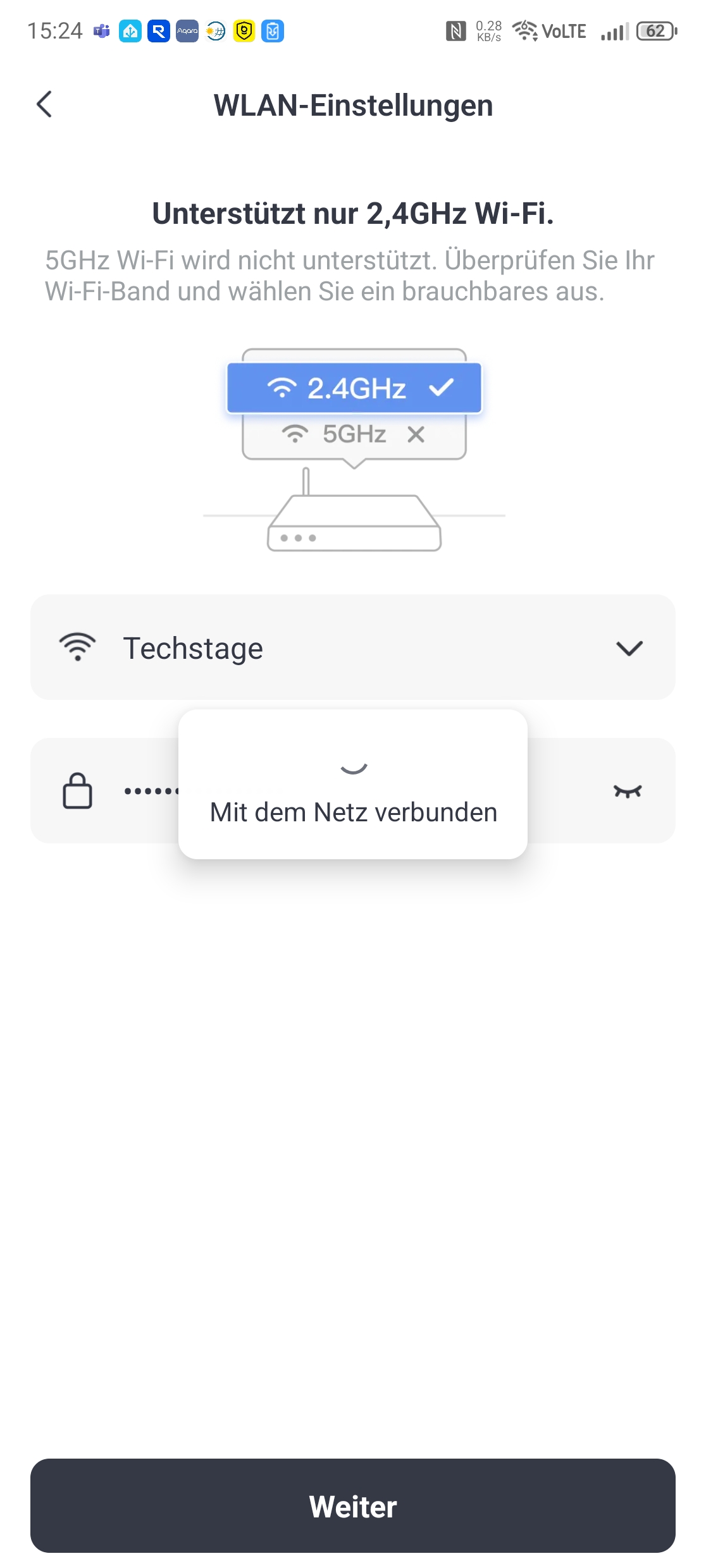Show the hidden password
Image resolution: width=706 pixels, height=1568 pixels.
(x=627, y=791)
